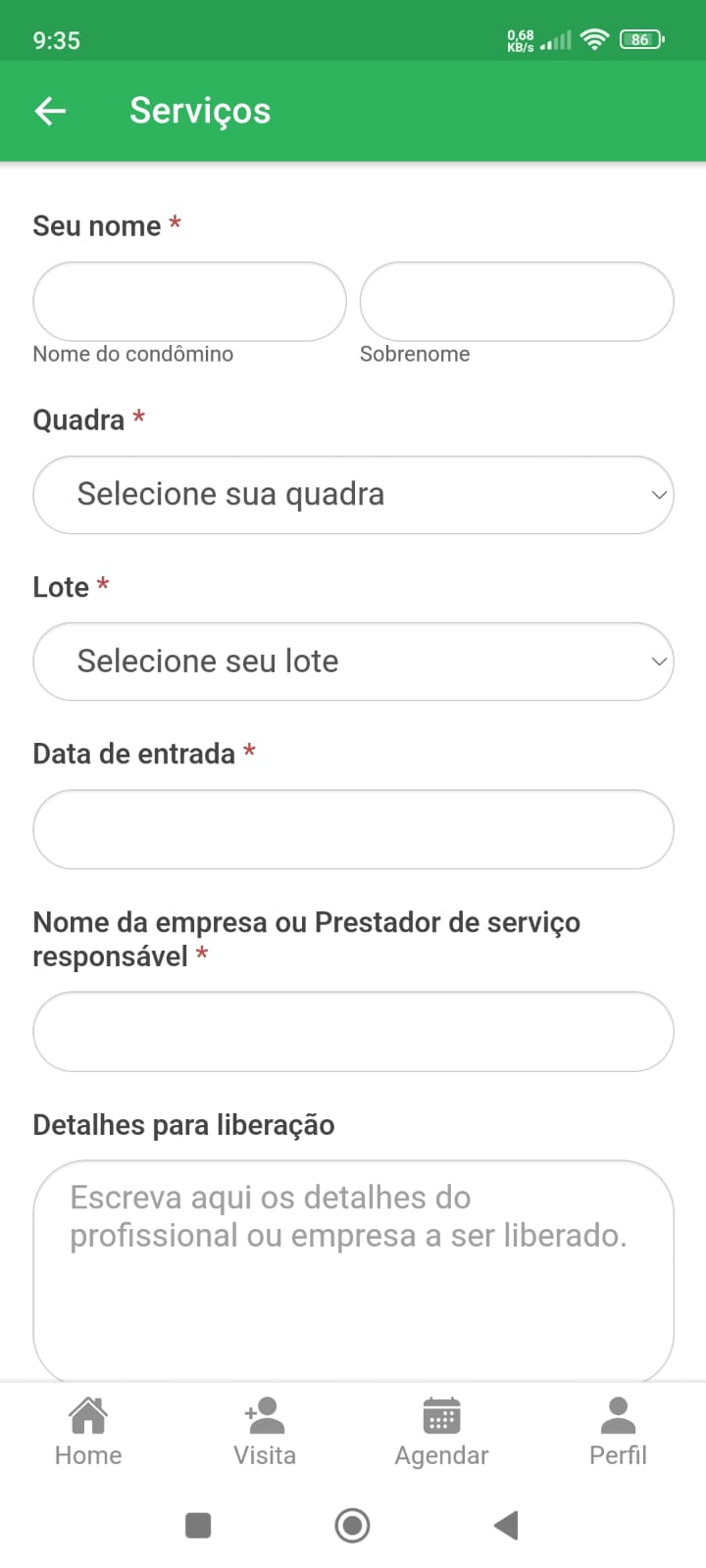Open the Perfil tab

coord(618,1432)
